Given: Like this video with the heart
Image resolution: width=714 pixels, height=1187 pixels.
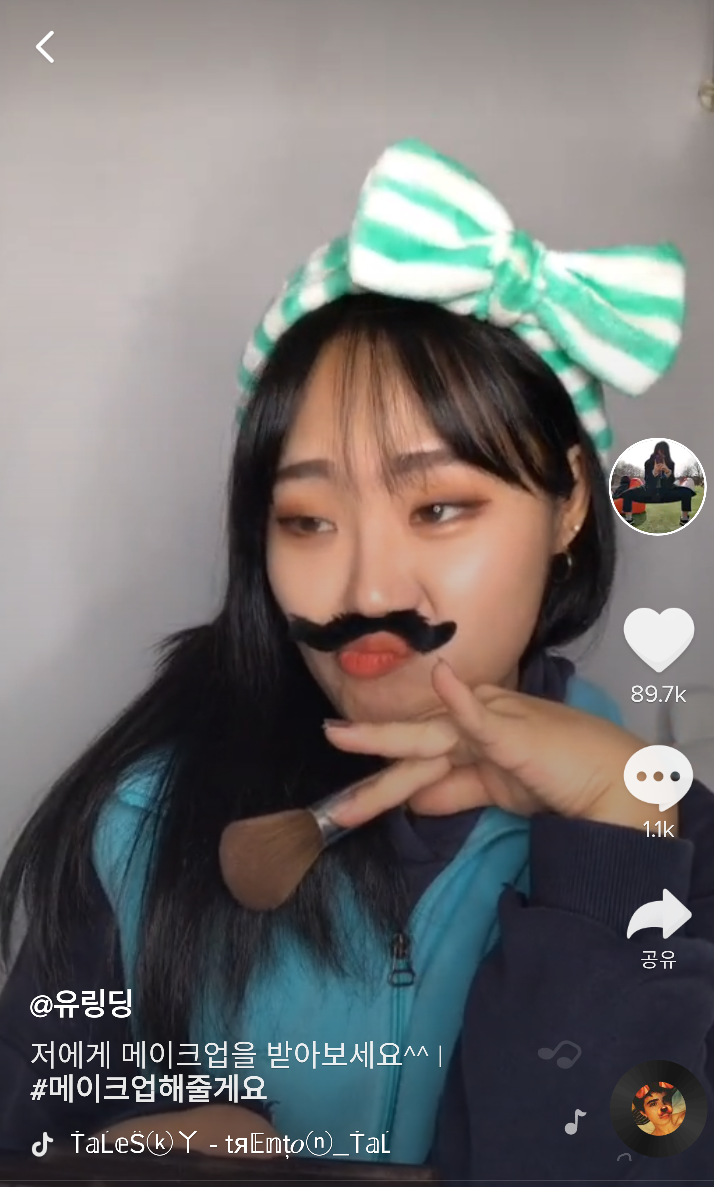Looking at the screenshot, I should pos(658,640).
